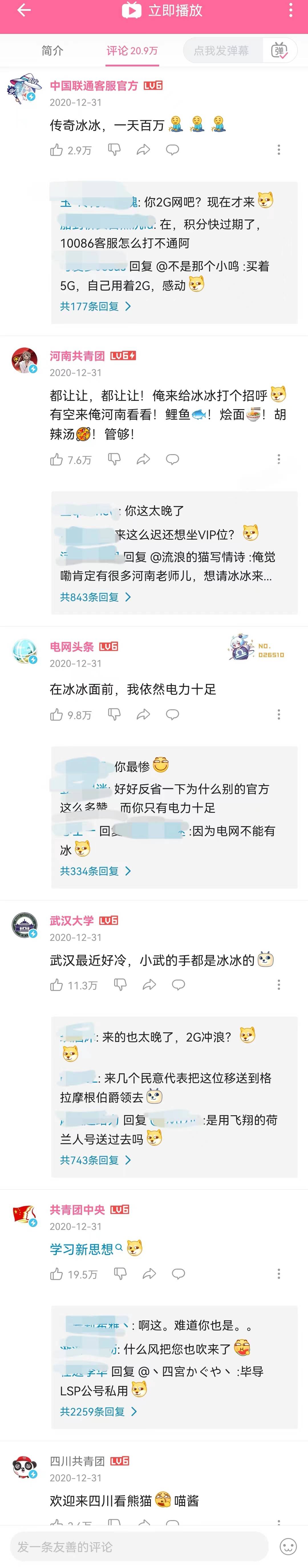Like 电网头条's comment
Viewport: 308px width, 1568px height.
click(x=56, y=715)
